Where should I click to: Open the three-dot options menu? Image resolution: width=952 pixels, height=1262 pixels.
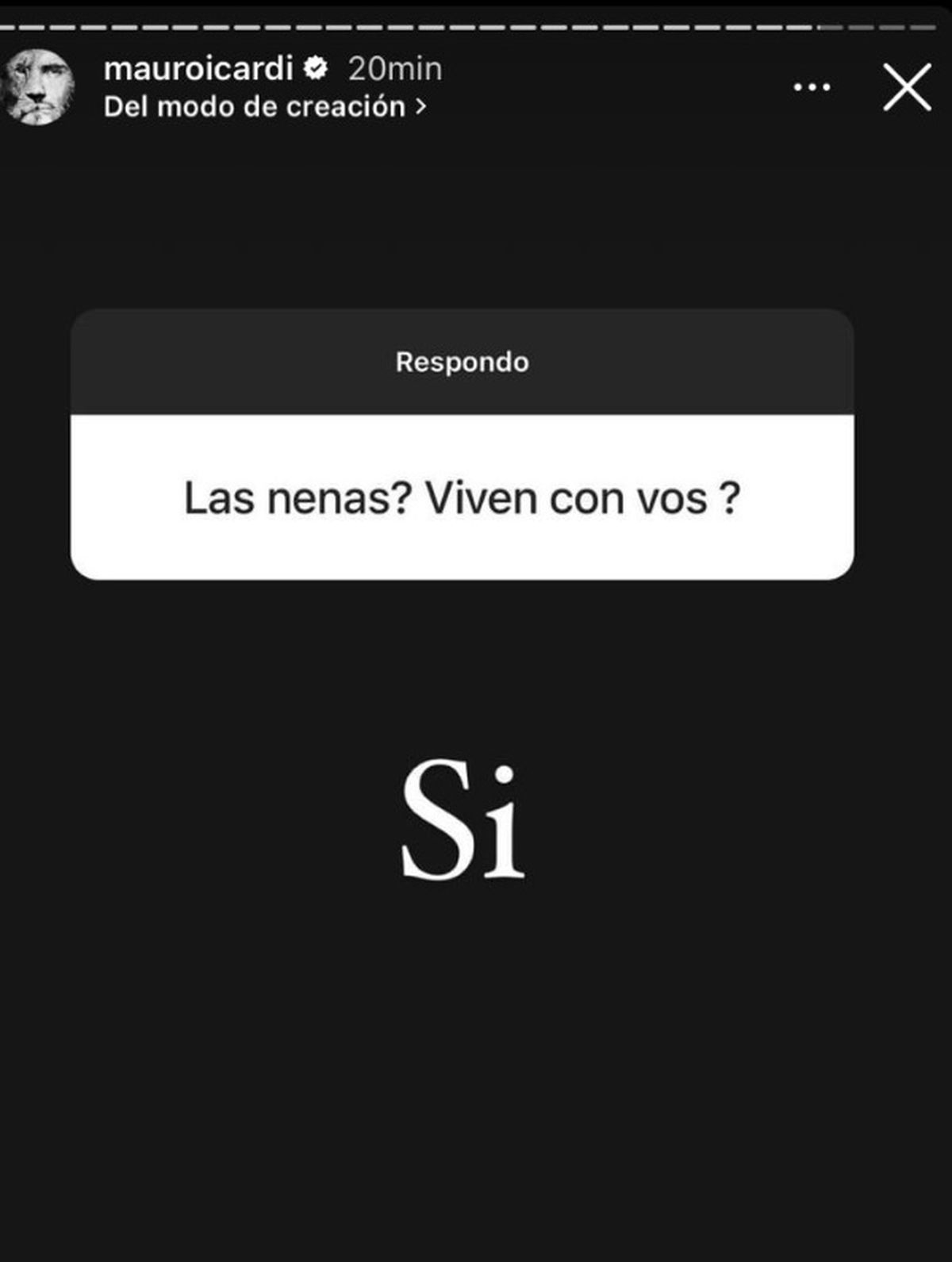click(812, 87)
